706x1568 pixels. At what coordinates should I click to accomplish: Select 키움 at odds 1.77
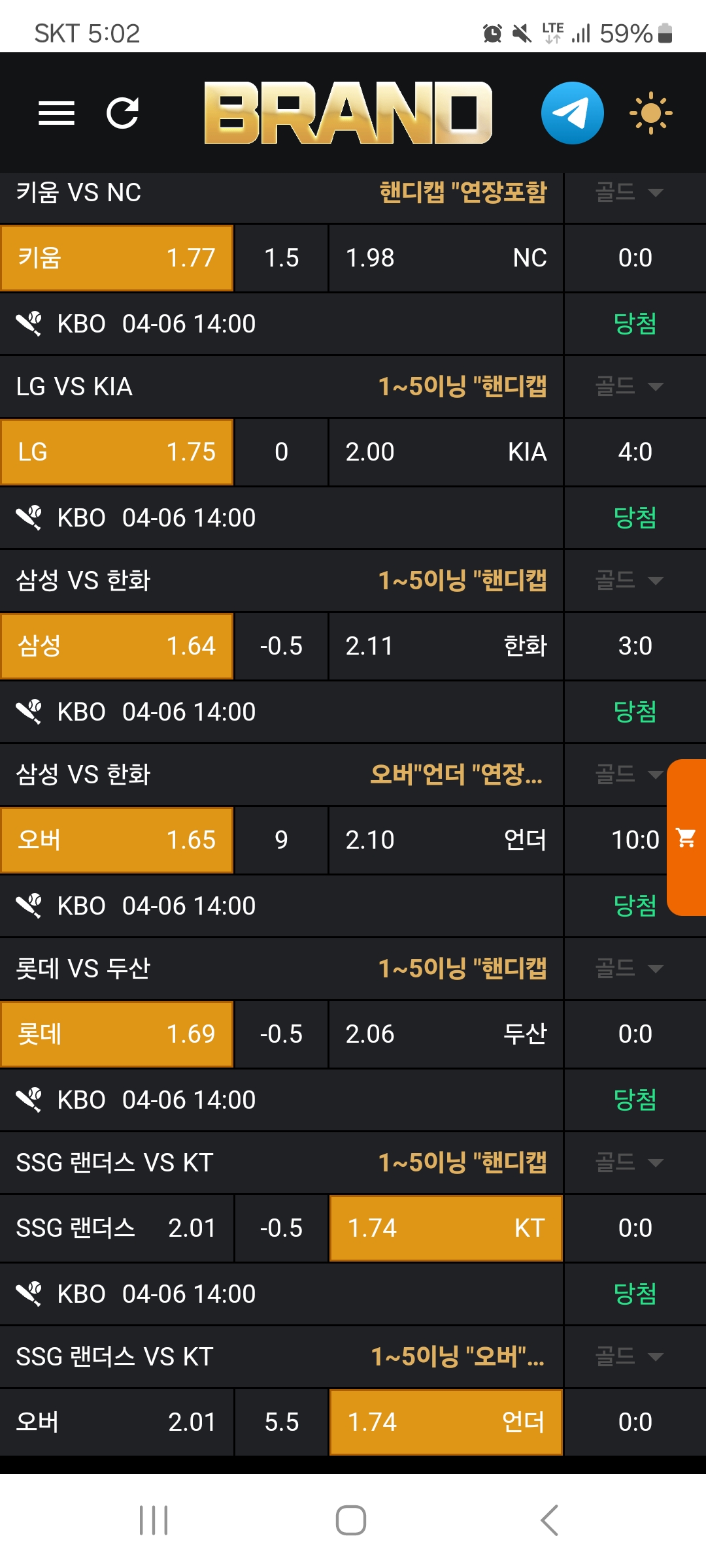(117, 258)
